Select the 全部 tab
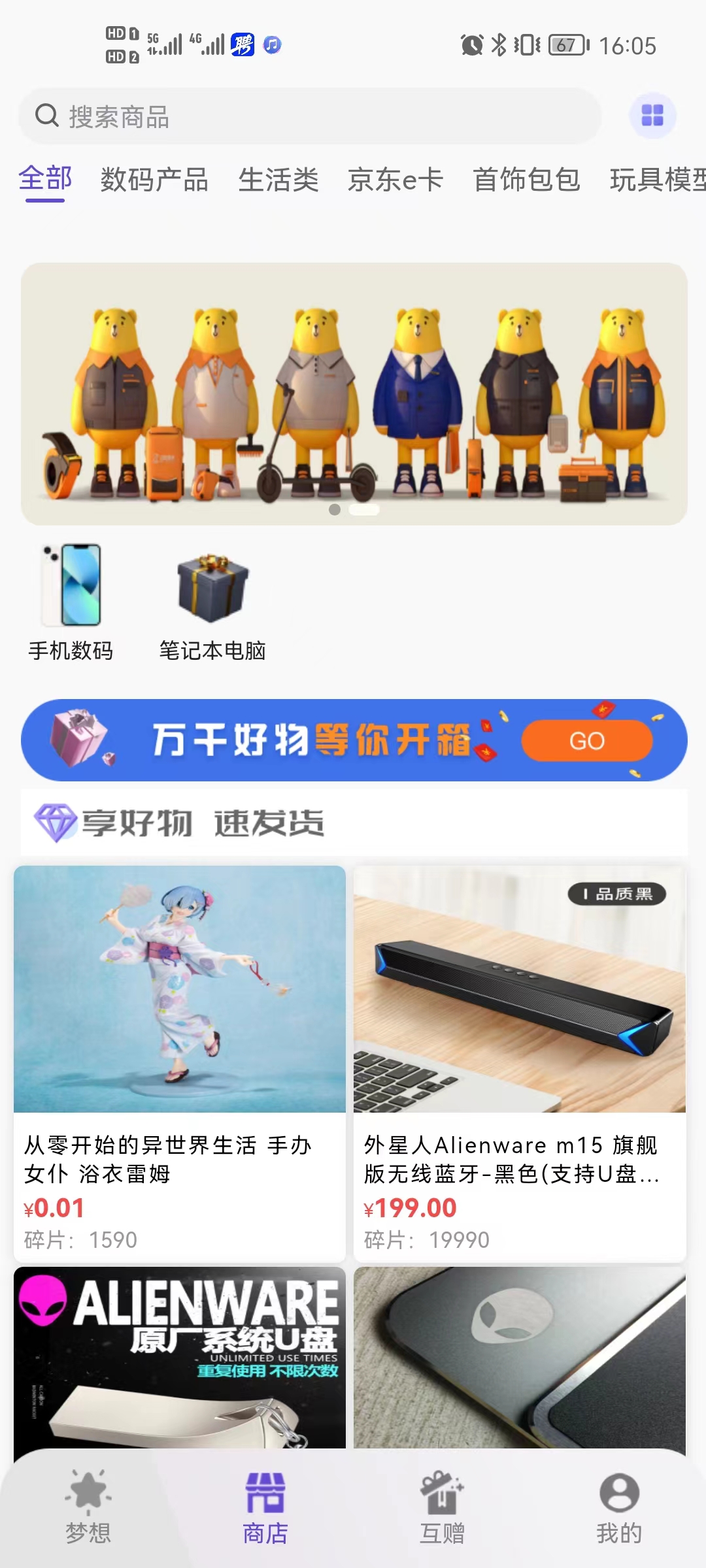706x1568 pixels. (45, 178)
